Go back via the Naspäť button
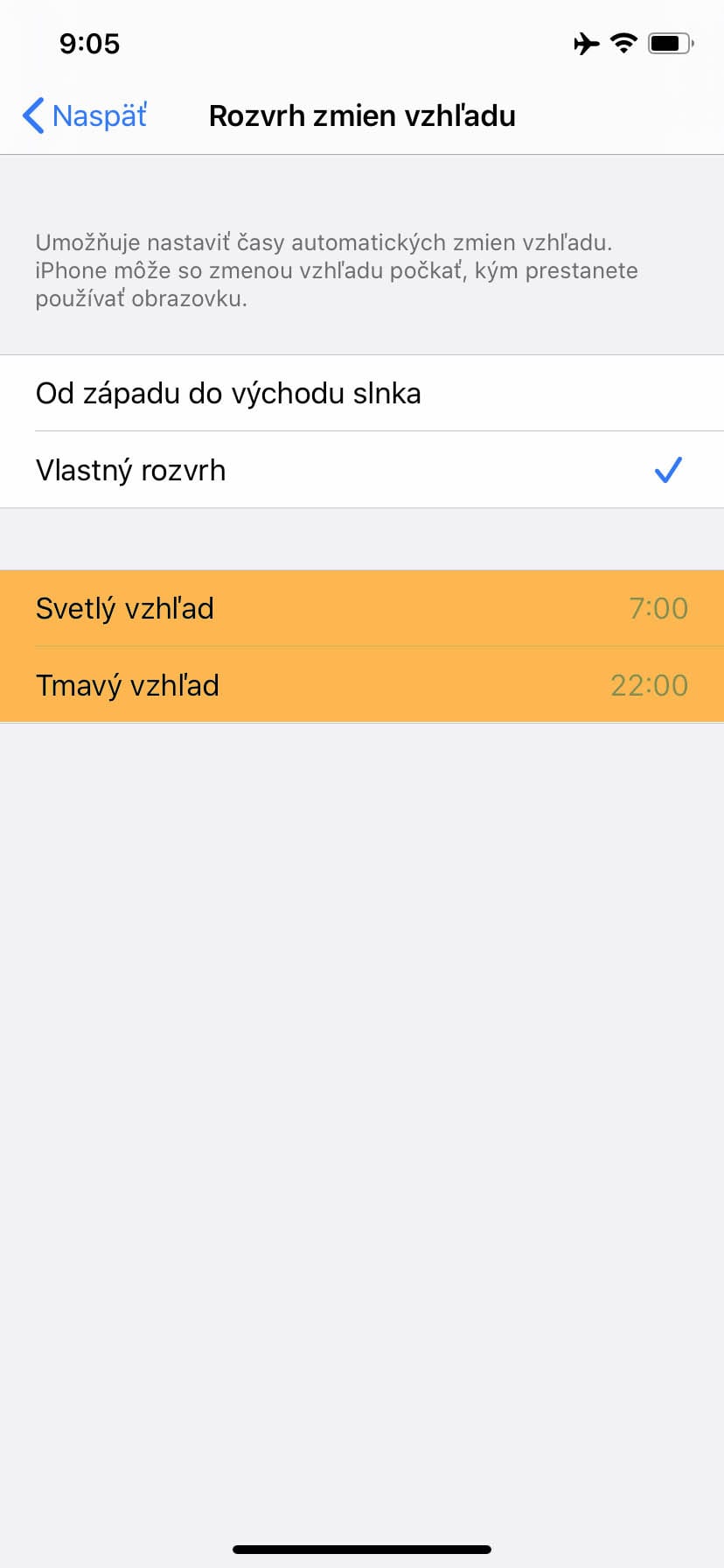Image resolution: width=724 pixels, height=1568 pixels. [x=84, y=115]
